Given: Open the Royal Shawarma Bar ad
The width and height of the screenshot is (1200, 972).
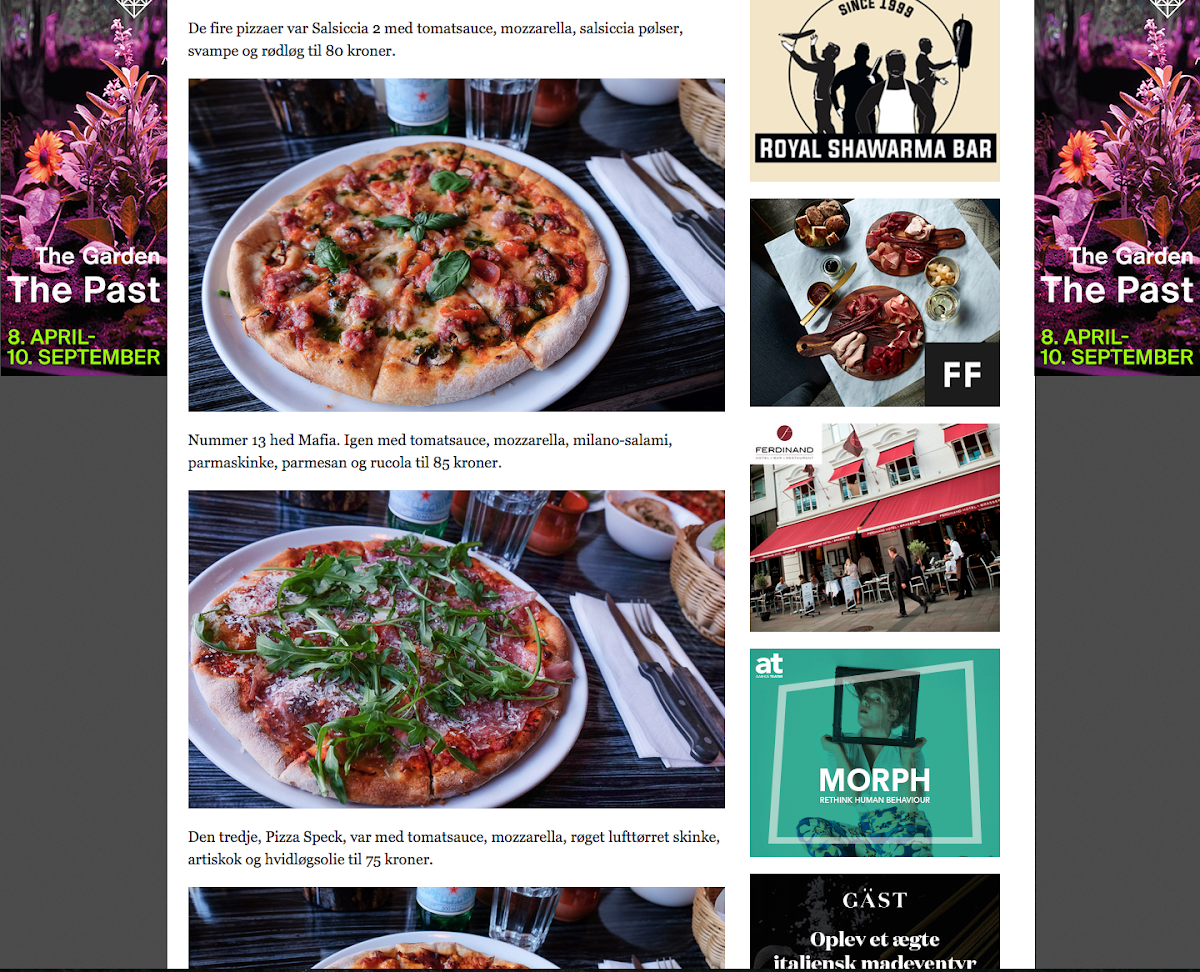Looking at the screenshot, I should pos(874,90).
